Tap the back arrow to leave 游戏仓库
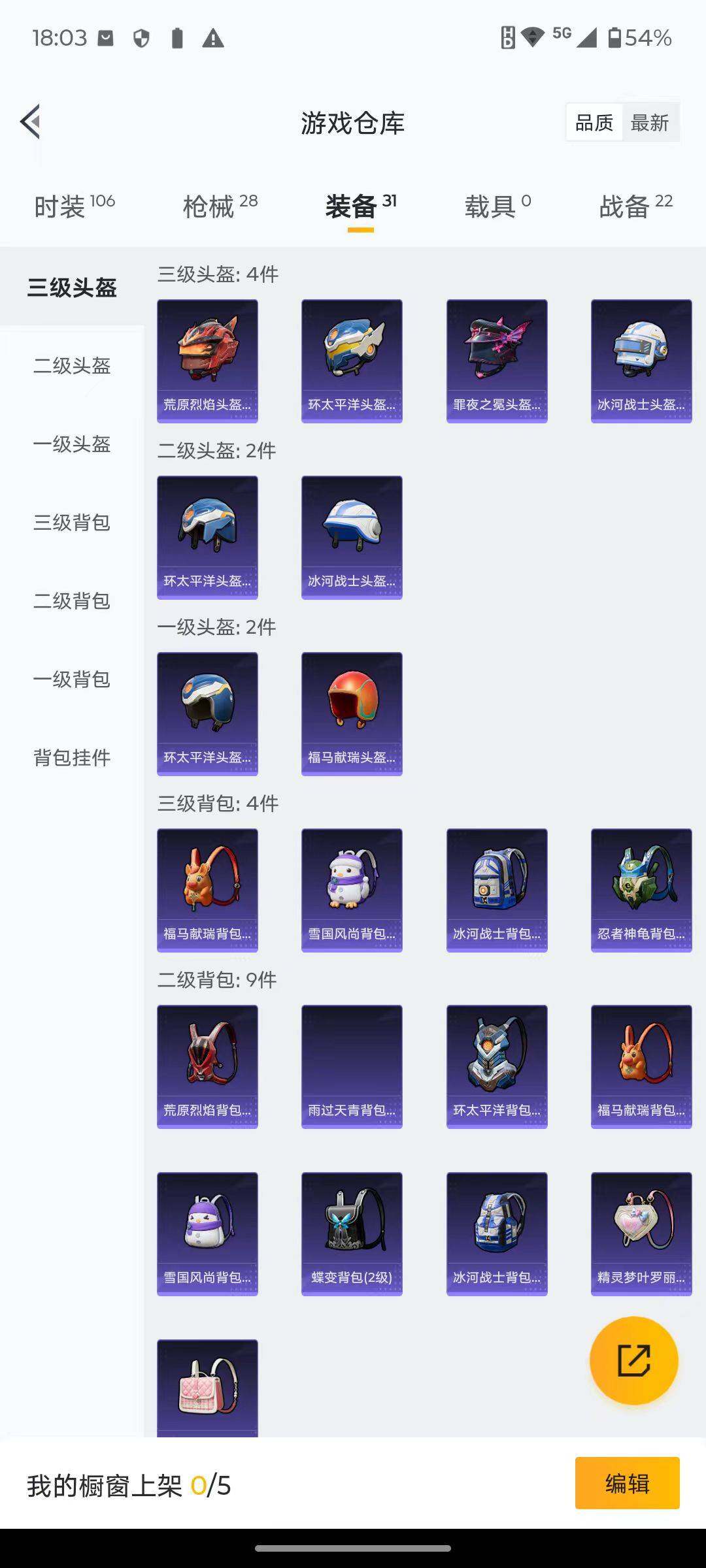Screen dimensions: 706x1568 pyautogui.click(x=29, y=122)
